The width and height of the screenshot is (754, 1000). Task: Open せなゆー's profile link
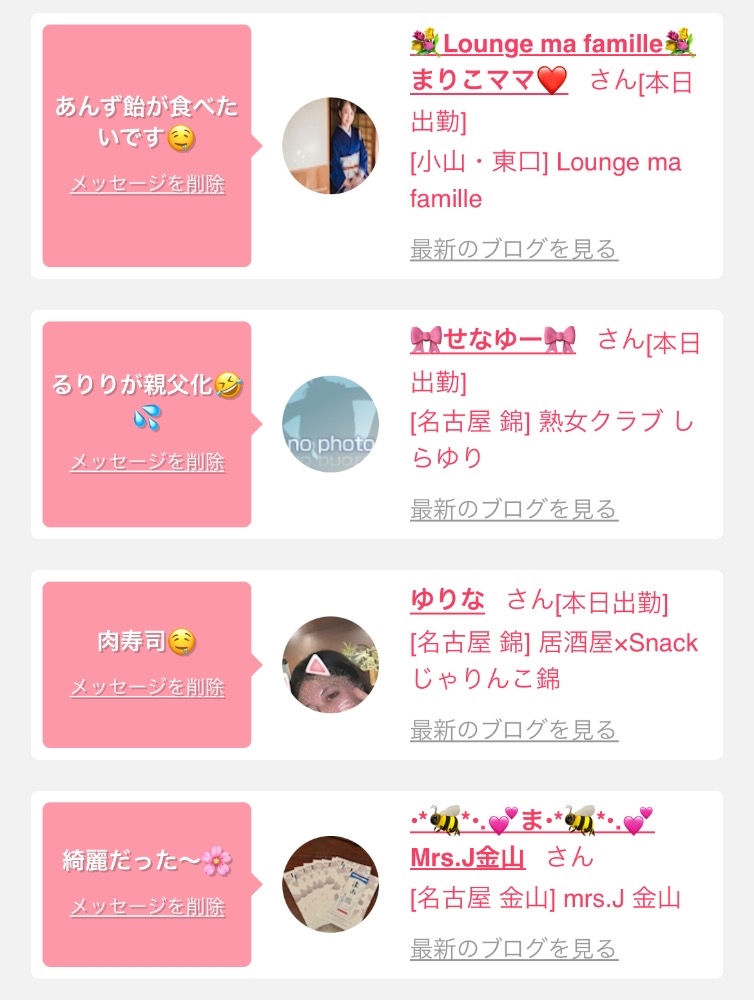pyautogui.click(x=493, y=339)
